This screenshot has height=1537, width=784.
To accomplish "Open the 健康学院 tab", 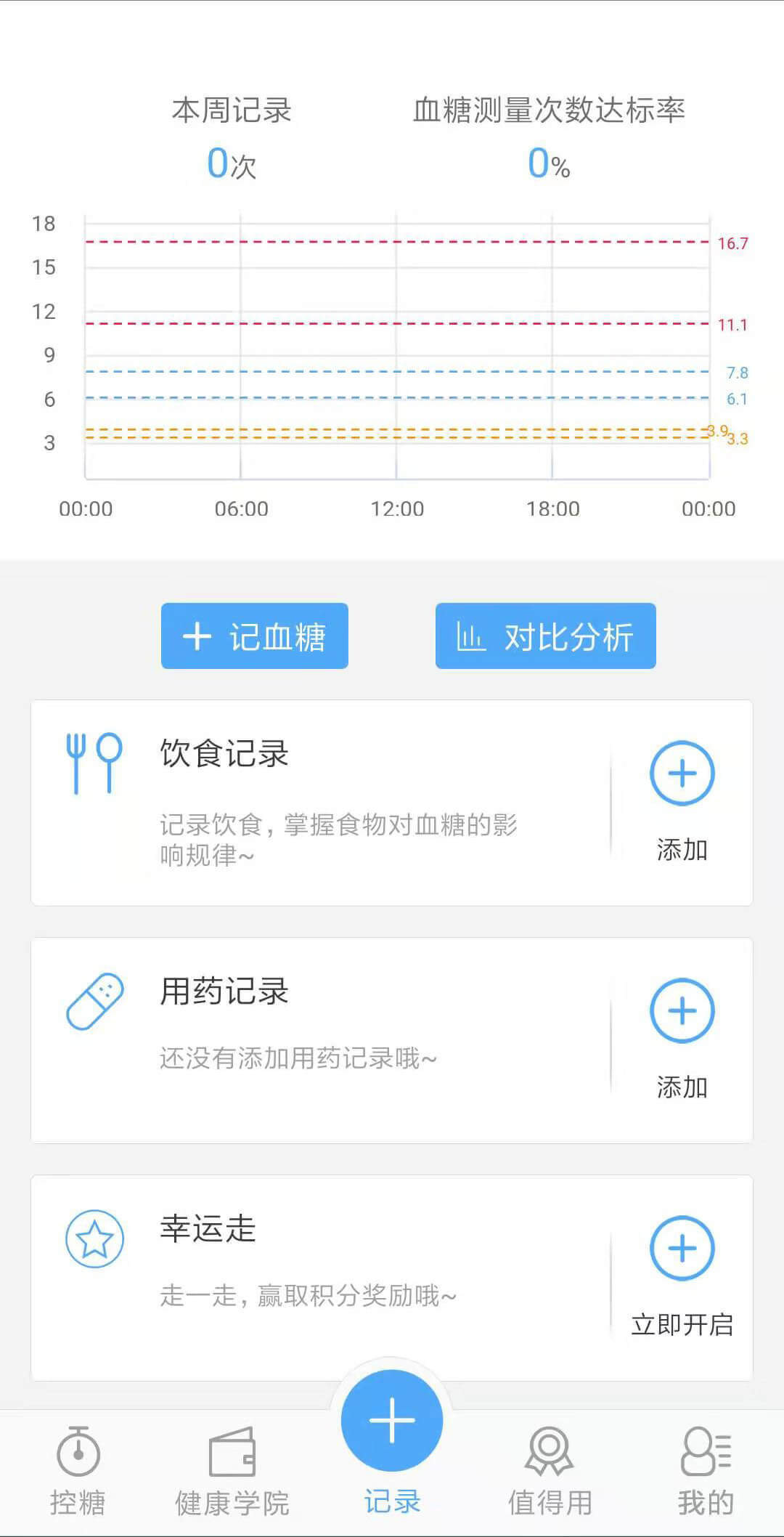I will (232, 1472).
